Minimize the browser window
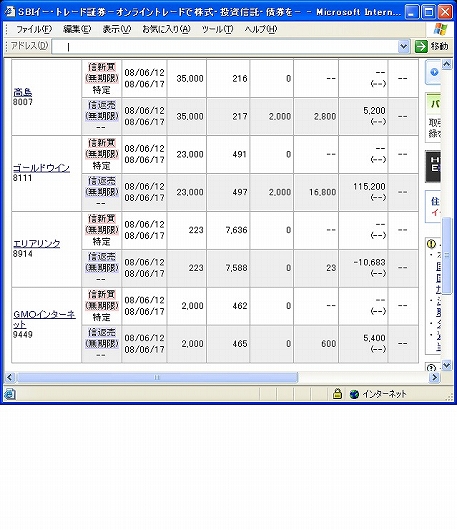Image resolution: width=457 pixels, height=530 pixels. coord(412,13)
